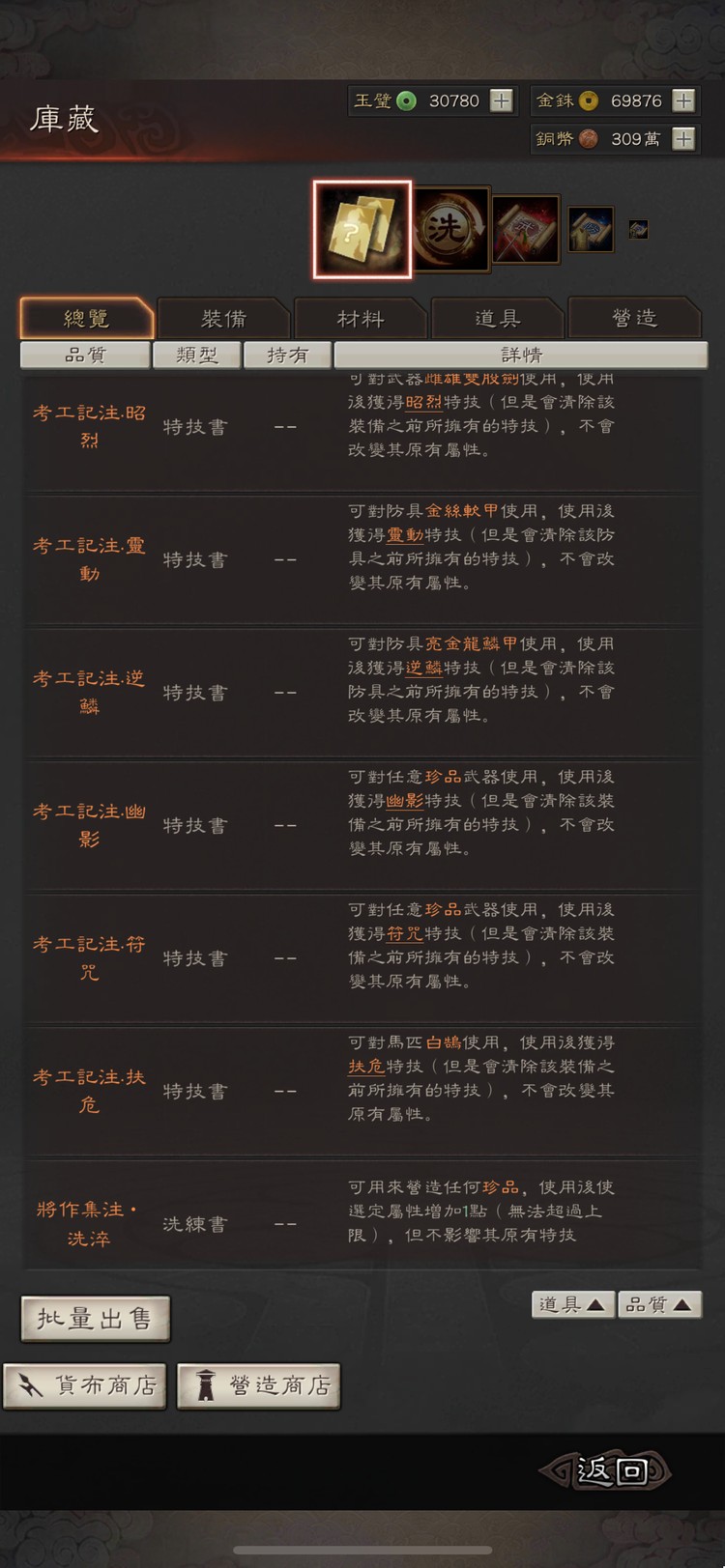Select the 考工記注.幽影 list entry

tap(89, 814)
